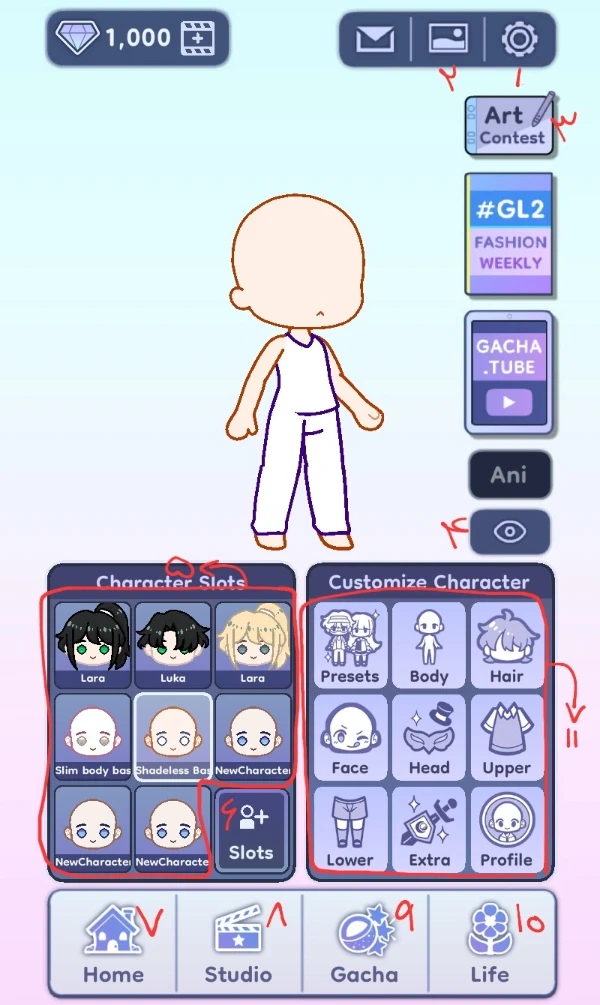The height and width of the screenshot is (1005, 600).
Task: Switch to the Gacha tab
Action: click(365, 943)
